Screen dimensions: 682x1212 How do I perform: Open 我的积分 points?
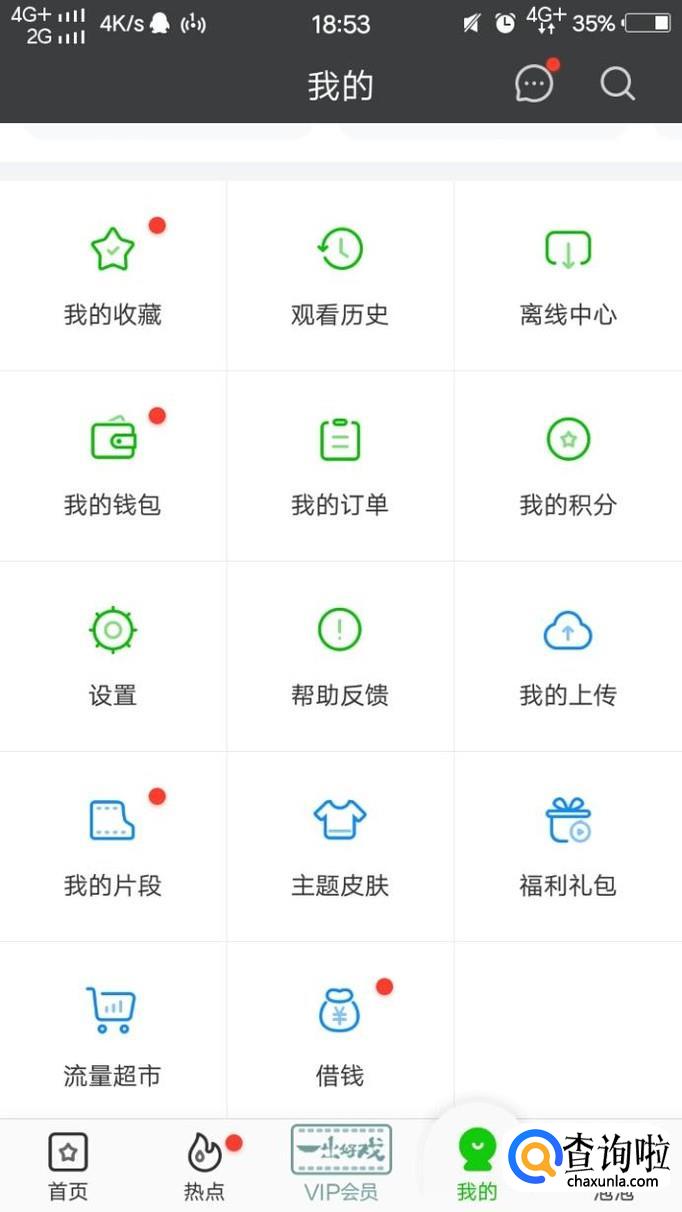pyautogui.click(x=568, y=465)
